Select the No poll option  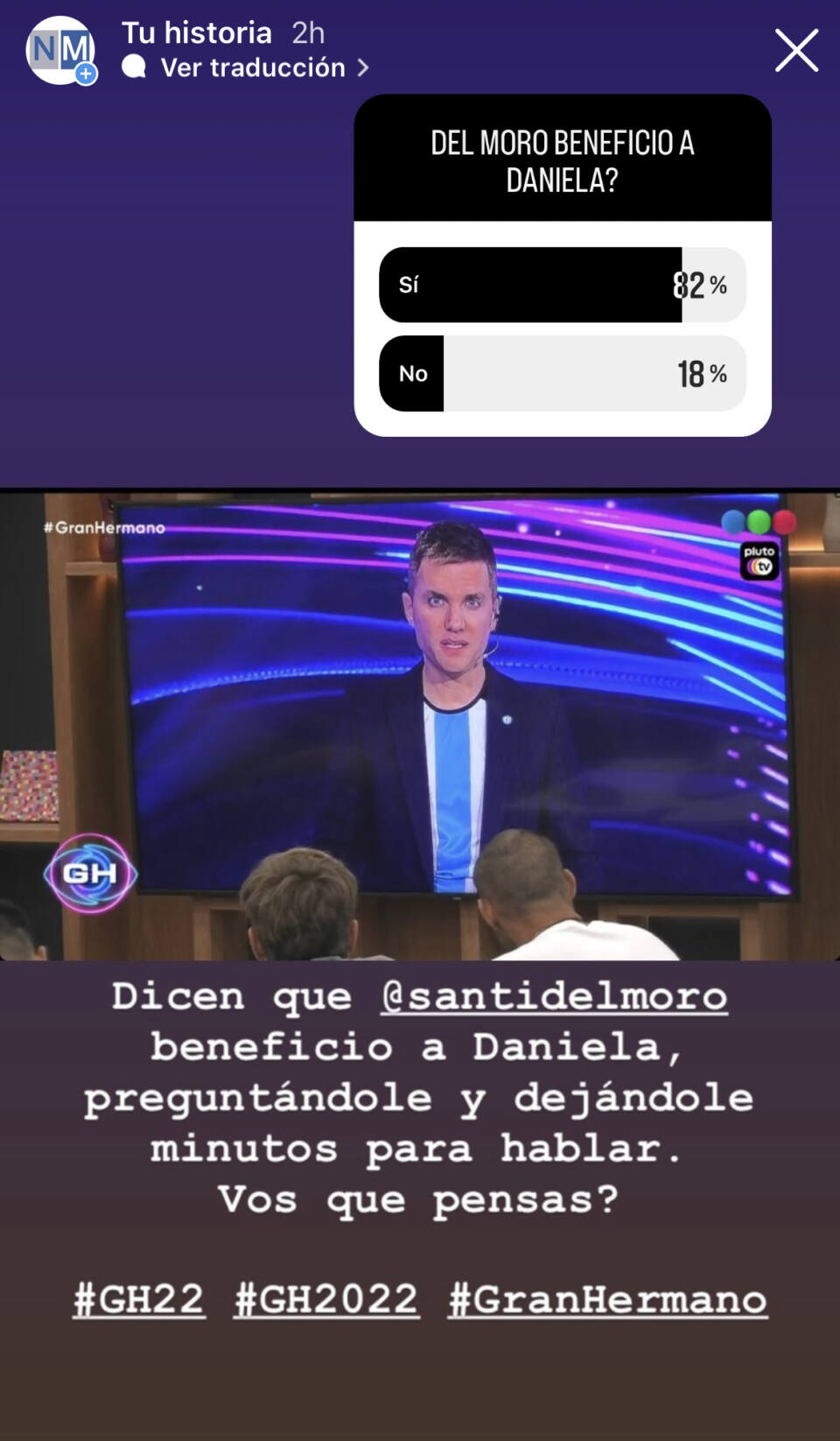(562, 374)
